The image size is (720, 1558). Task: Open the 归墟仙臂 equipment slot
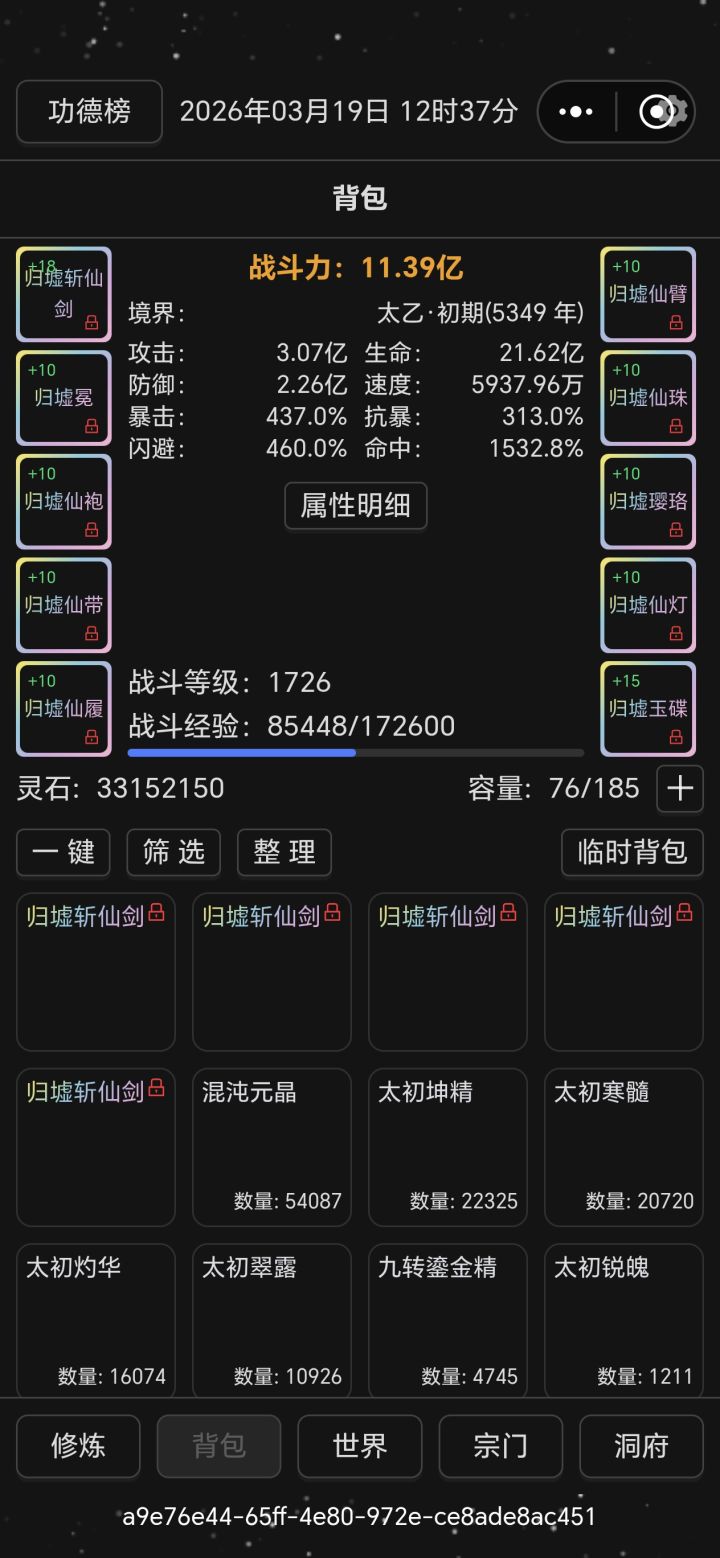click(647, 293)
